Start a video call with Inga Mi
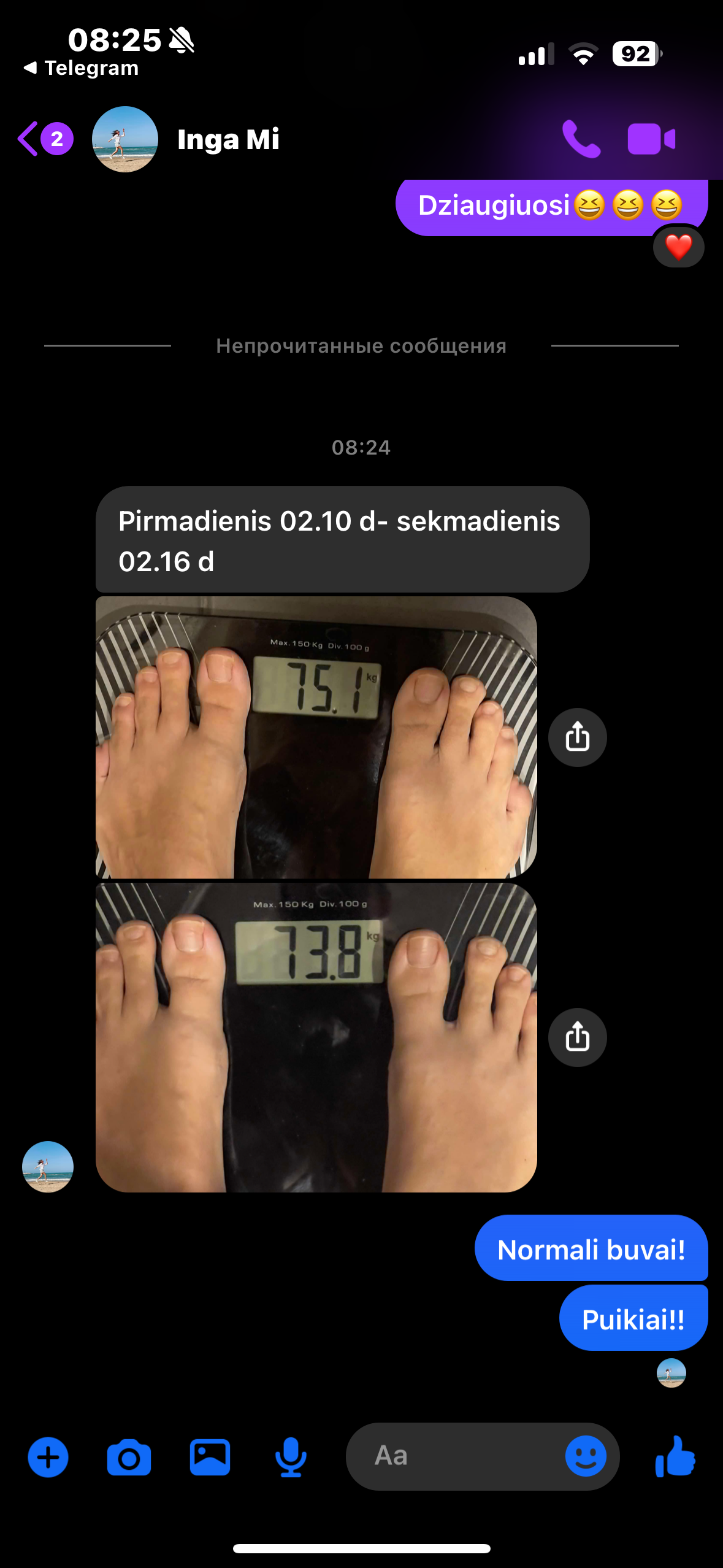Image resolution: width=723 pixels, height=1568 pixels. click(x=651, y=139)
